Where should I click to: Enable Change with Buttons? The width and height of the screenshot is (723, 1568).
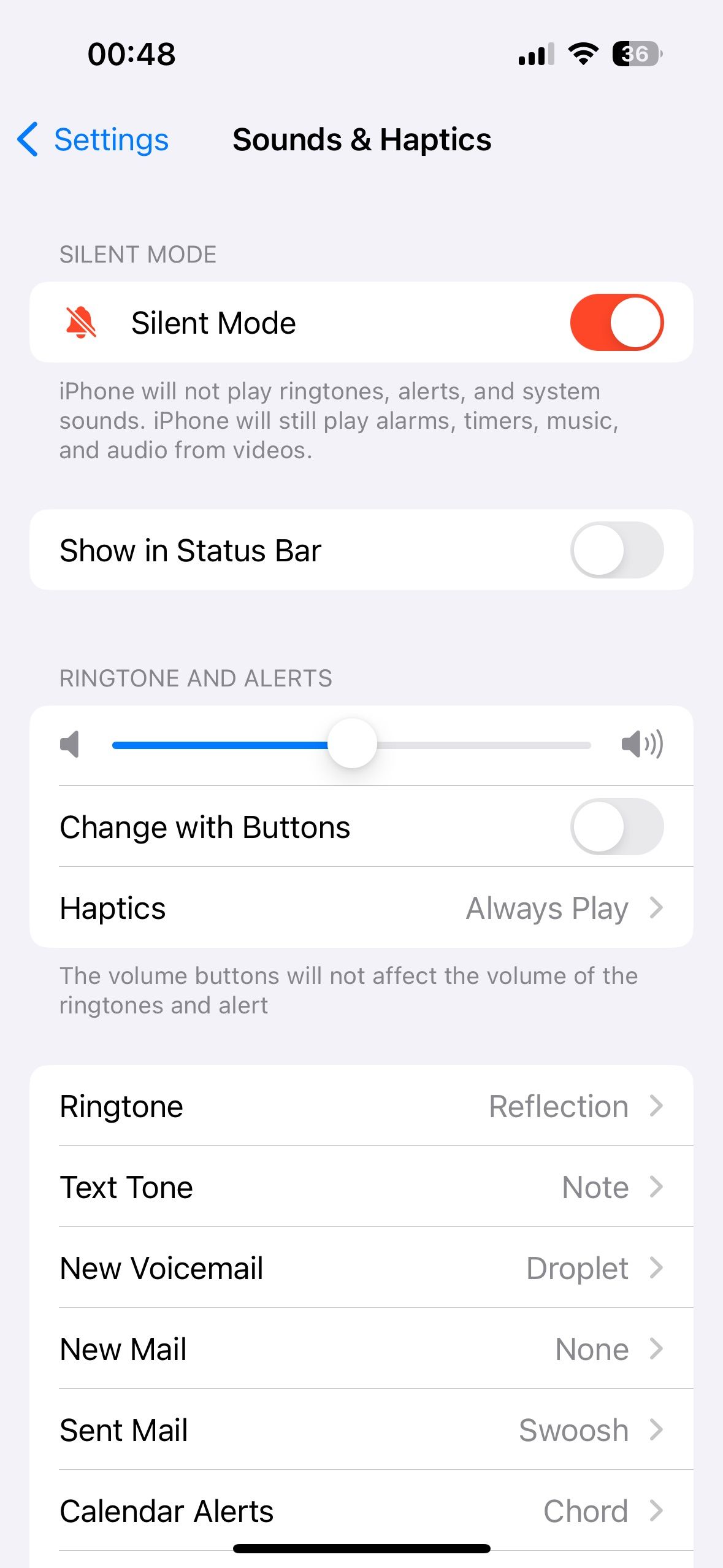[x=615, y=826]
